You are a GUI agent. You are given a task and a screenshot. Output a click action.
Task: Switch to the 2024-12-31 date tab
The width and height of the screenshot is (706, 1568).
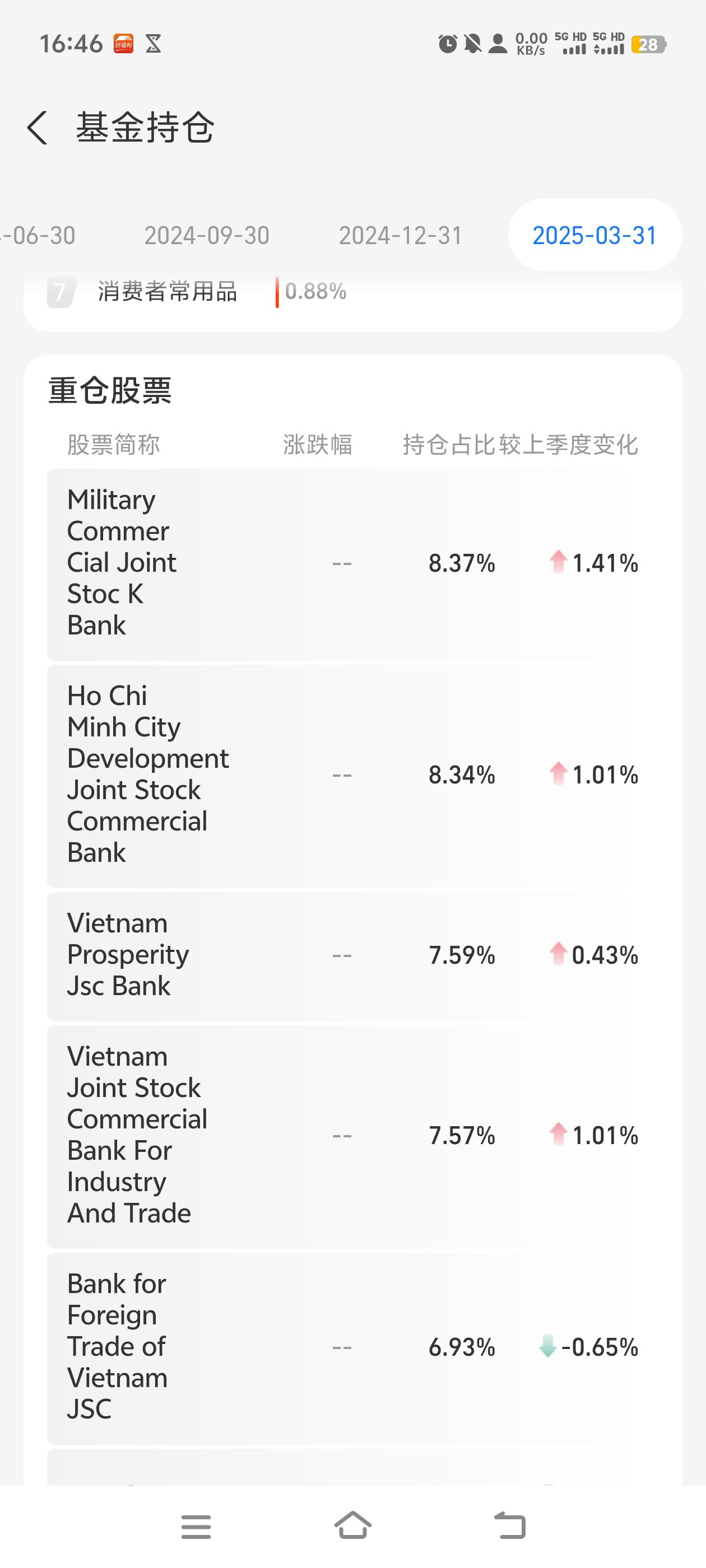tap(401, 236)
